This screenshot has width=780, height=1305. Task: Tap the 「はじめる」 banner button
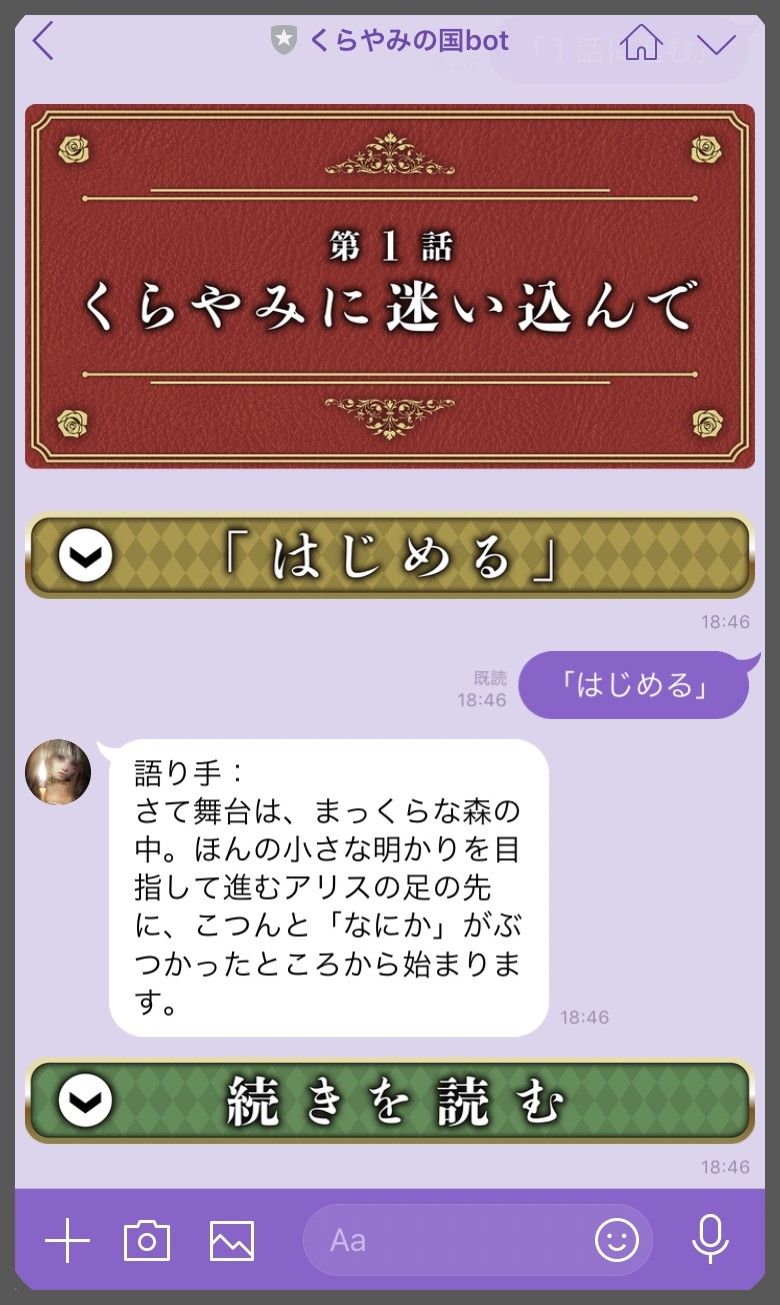click(388, 556)
